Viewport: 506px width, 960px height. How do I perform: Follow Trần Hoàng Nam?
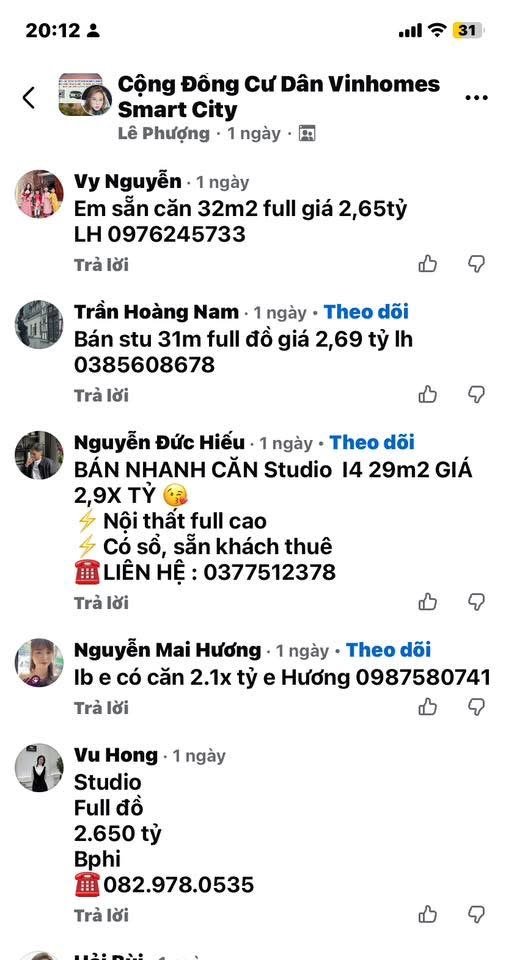click(x=366, y=312)
